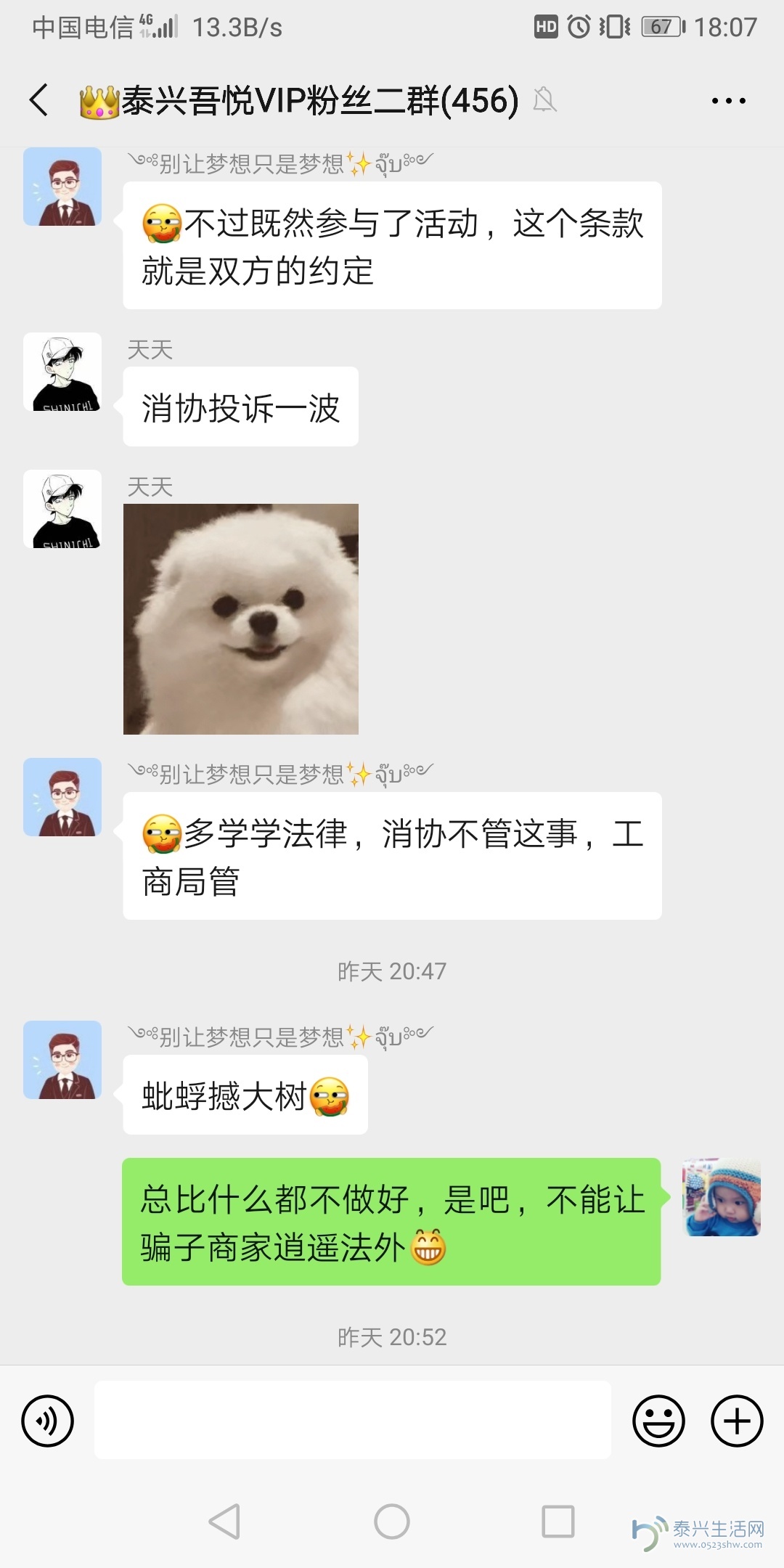The height and width of the screenshot is (1568, 784).
Task: Open the plus attachment menu
Action: tap(736, 1421)
